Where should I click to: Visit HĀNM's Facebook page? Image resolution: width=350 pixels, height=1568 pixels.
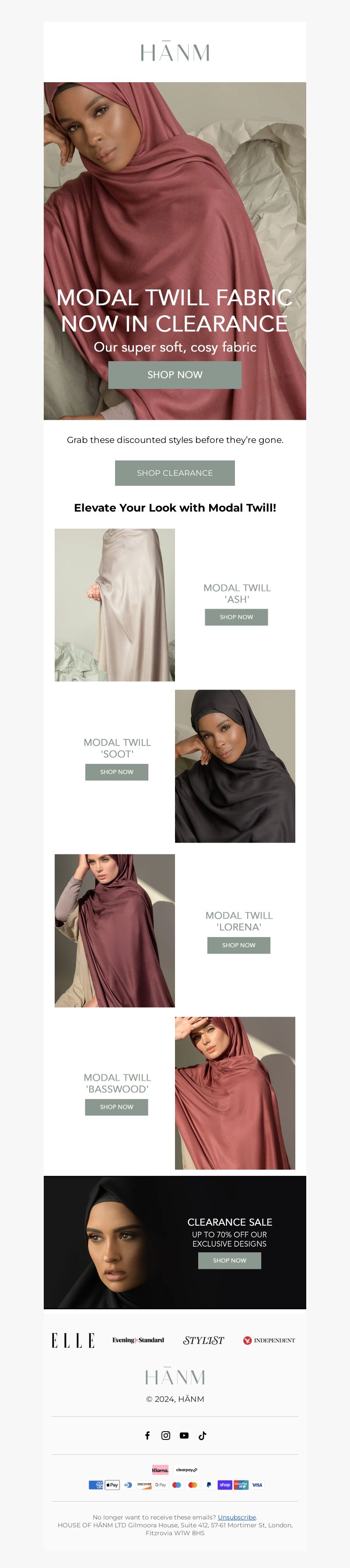coord(147,1436)
